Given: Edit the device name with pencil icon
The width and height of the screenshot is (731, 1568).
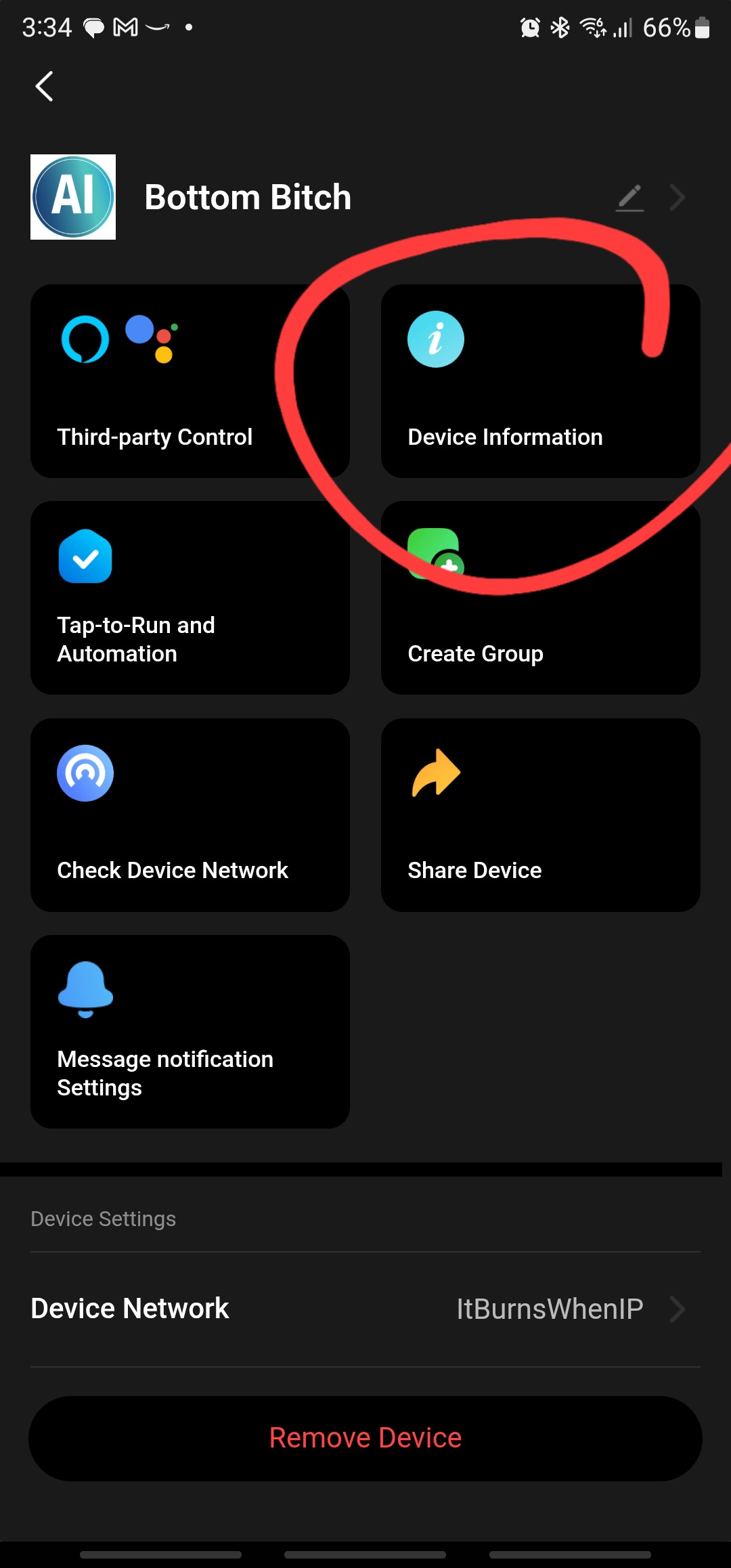Looking at the screenshot, I should (x=629, y=198).
